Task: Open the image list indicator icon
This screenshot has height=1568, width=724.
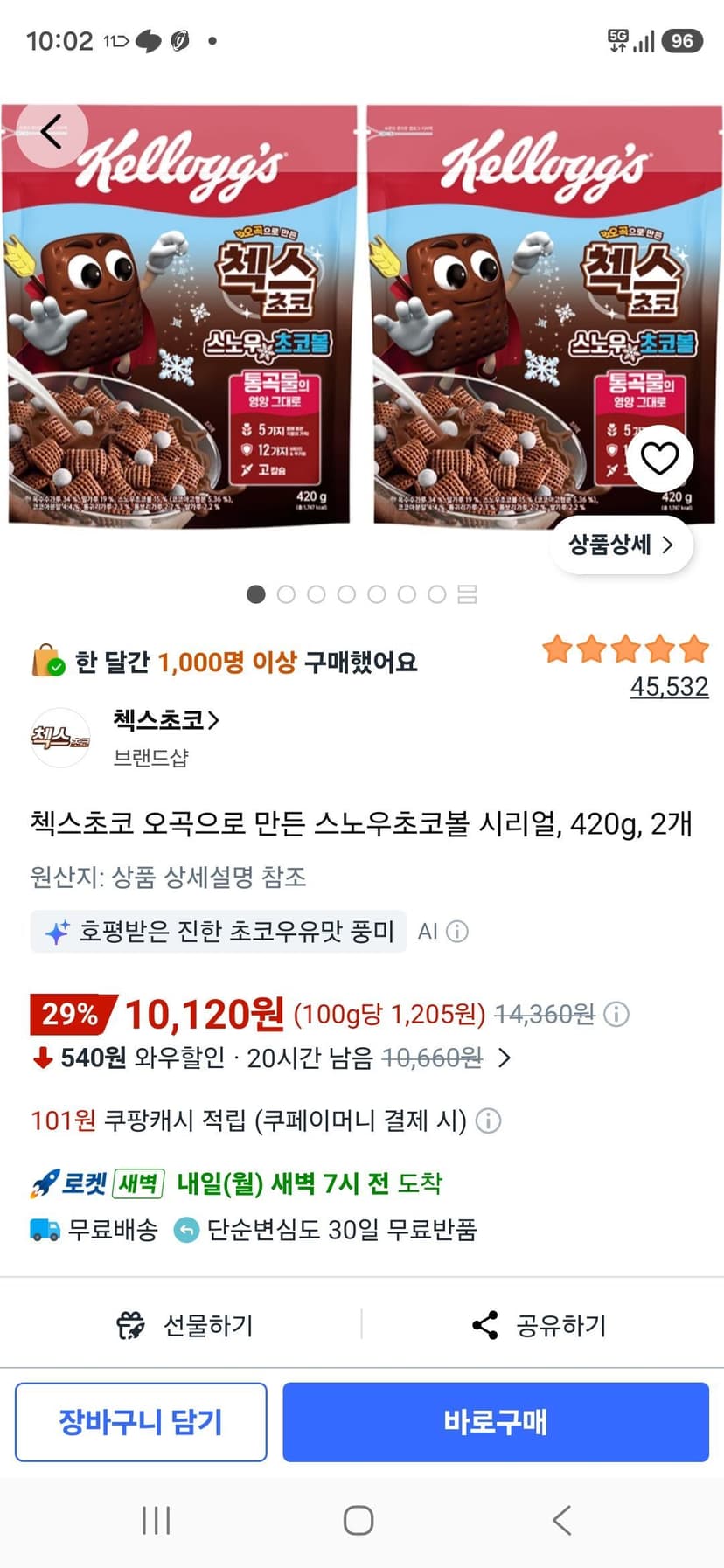Action: coord(468,594)
